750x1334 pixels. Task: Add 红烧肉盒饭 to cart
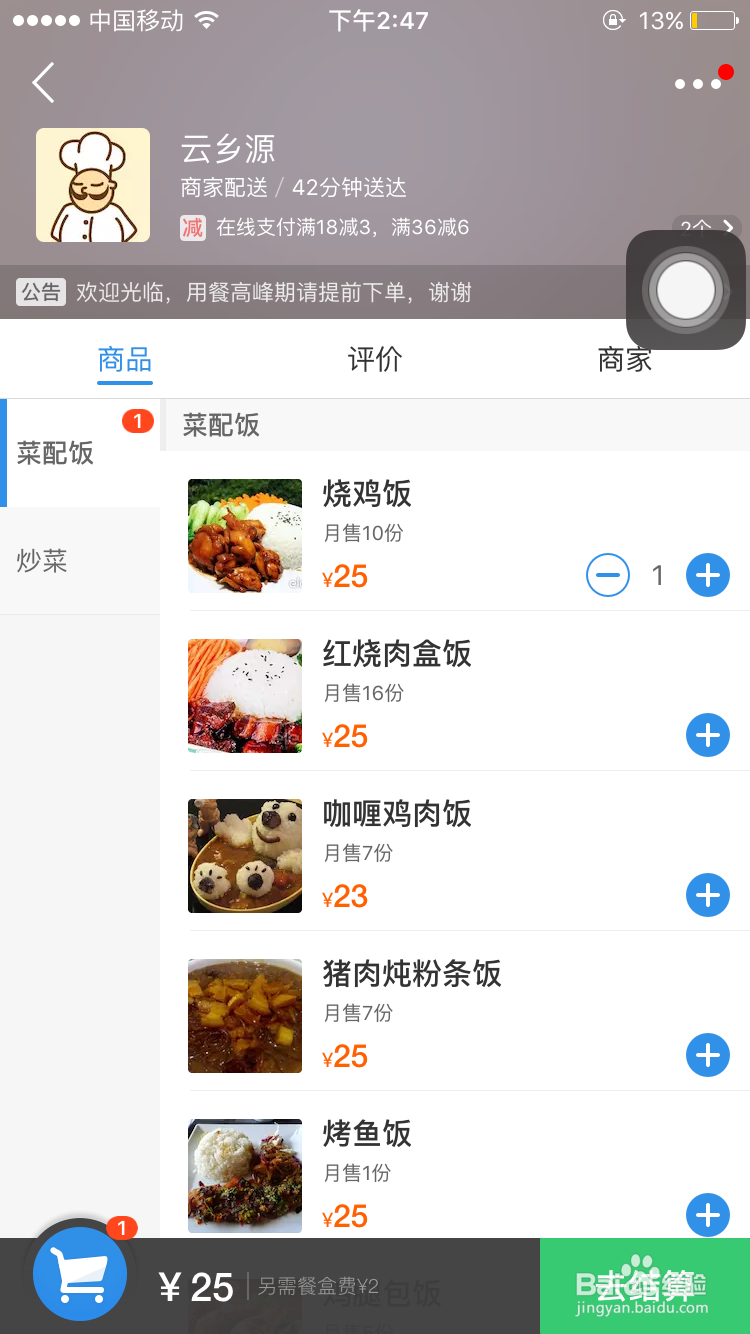708,736
